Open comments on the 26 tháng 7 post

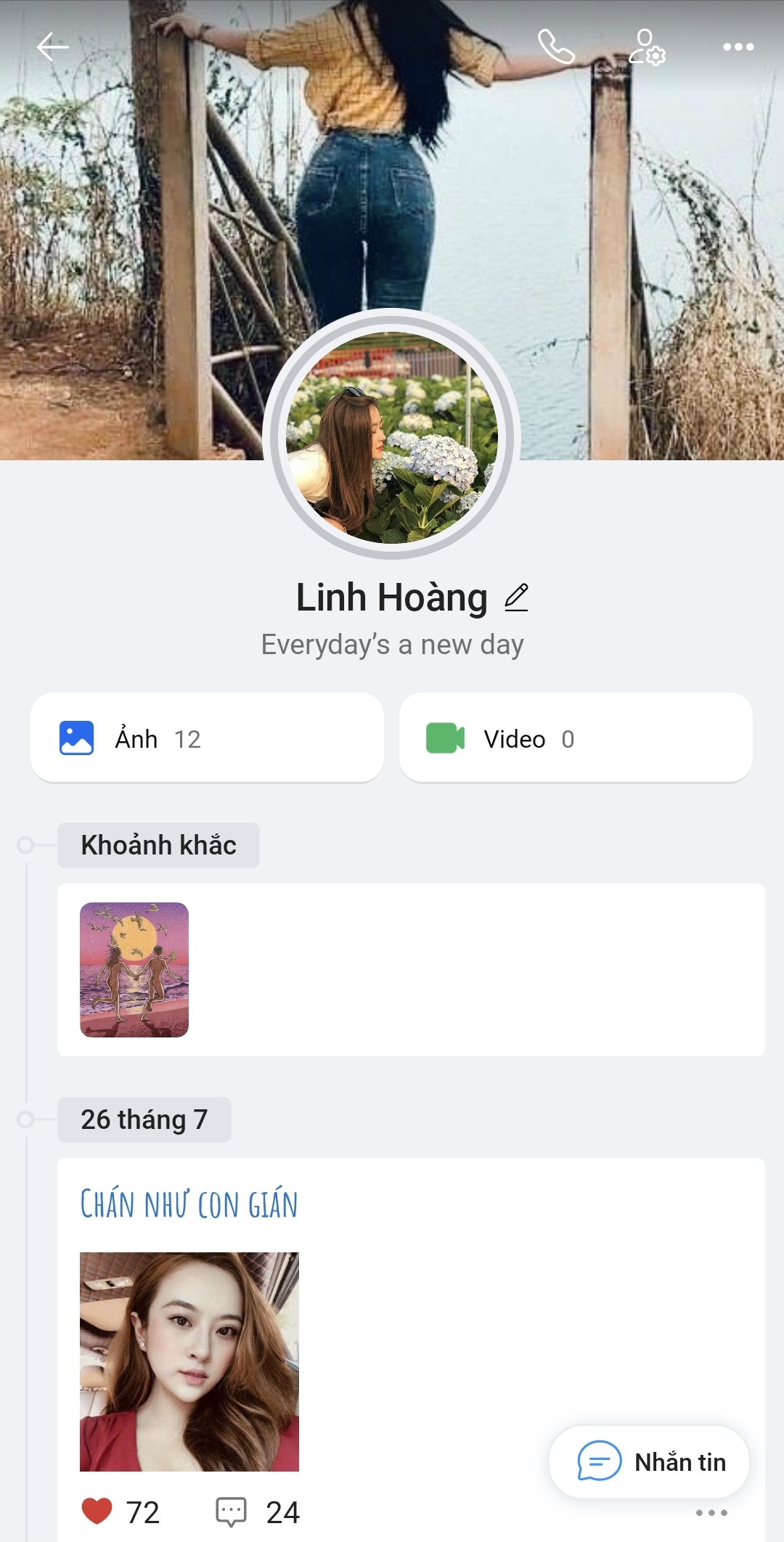(232, 1512)
